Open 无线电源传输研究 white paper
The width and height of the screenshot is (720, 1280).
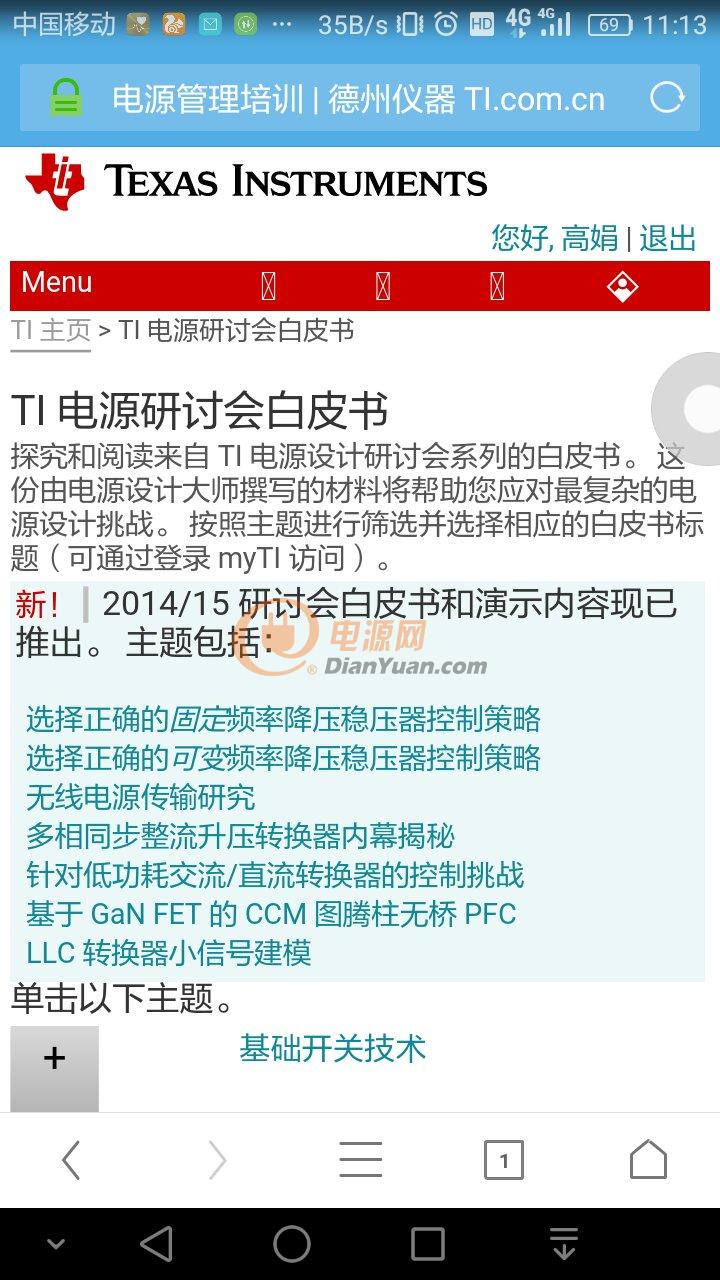[141, 797]
